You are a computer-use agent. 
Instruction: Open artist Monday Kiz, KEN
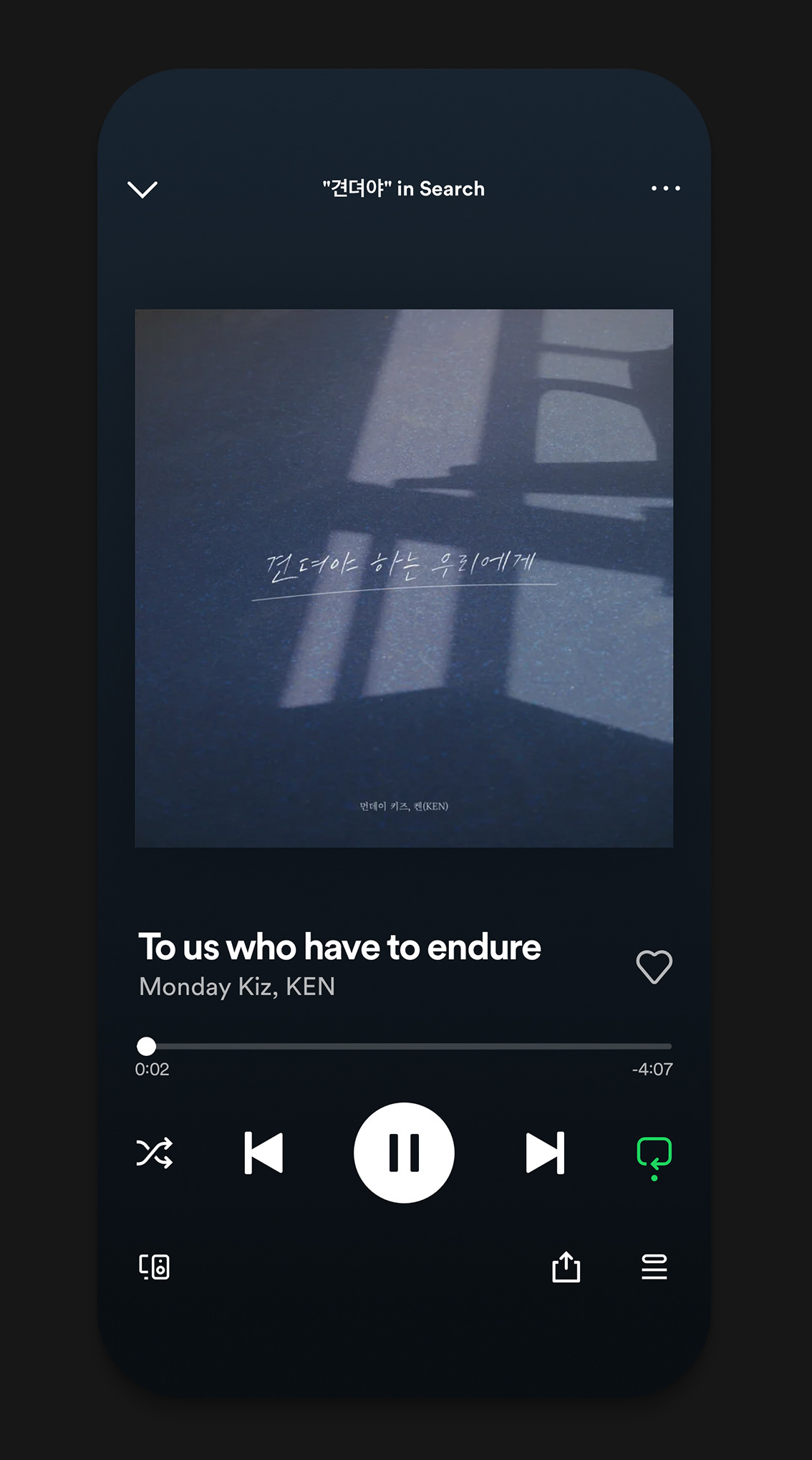[x=237, y=986]
